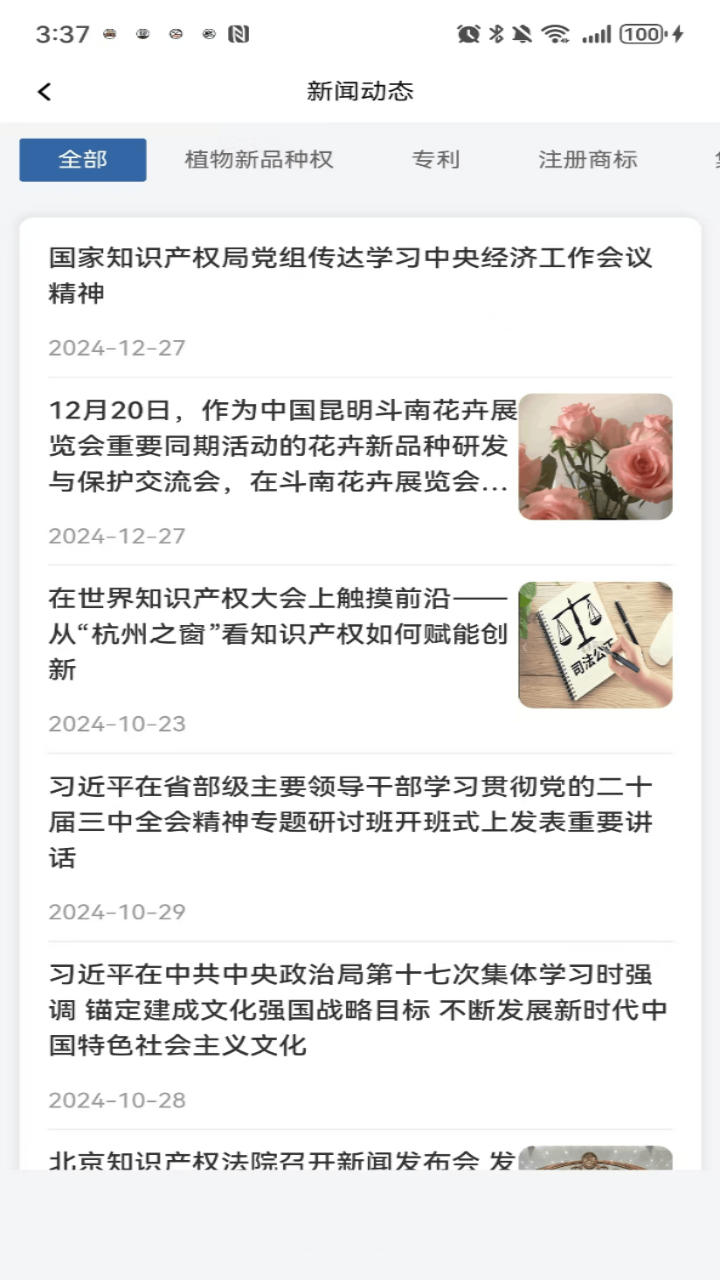Go back using the arrow icon
This screenshot has width=720, height=1280.
44,92
